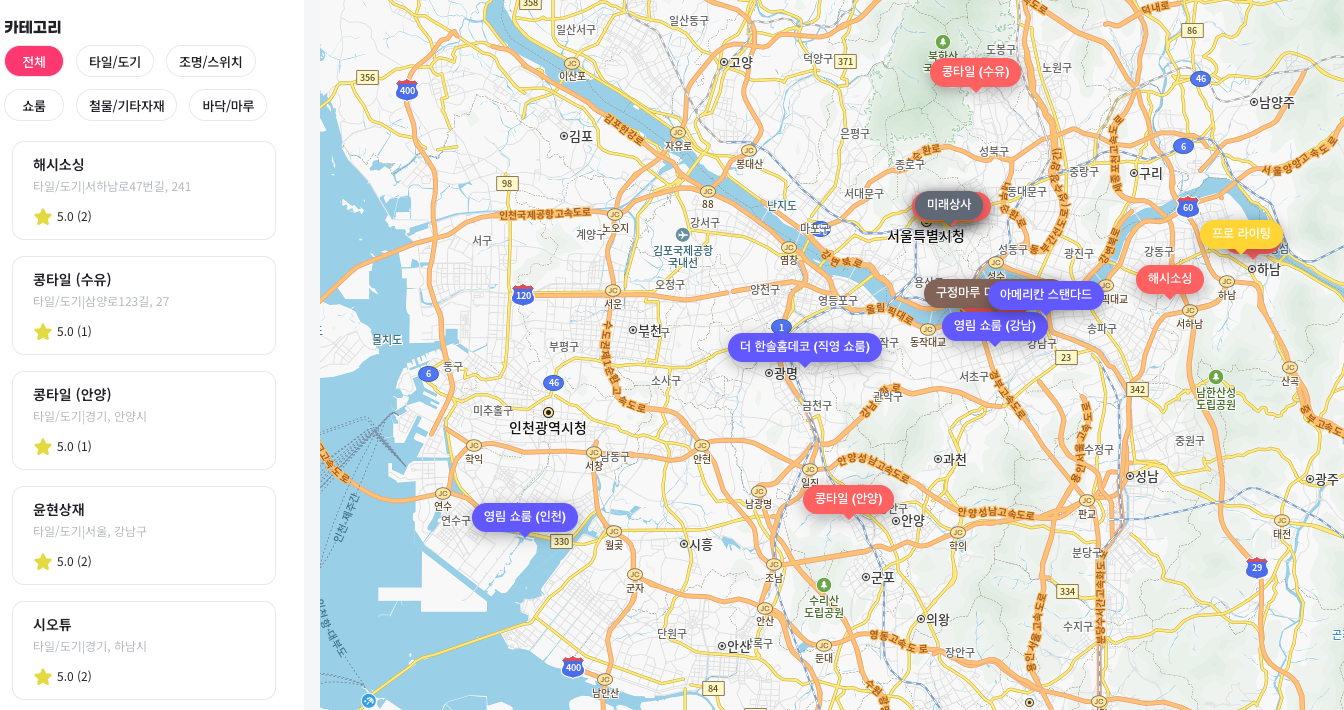
Task: Select the 영림 쇼룸 (인천) map marker
Action: click(524, 517)
